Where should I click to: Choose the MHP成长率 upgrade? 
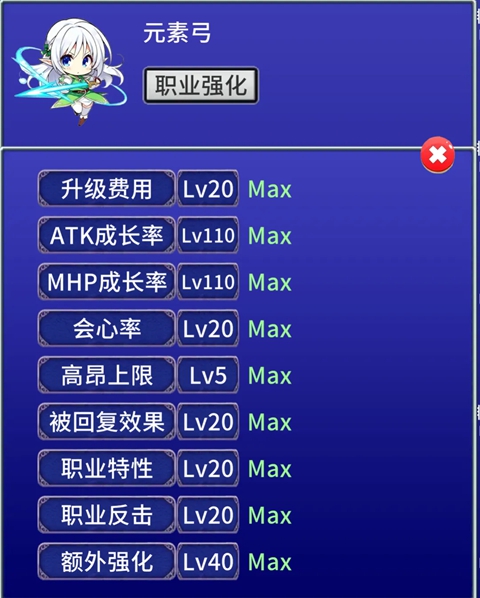[x=107, y=282]
